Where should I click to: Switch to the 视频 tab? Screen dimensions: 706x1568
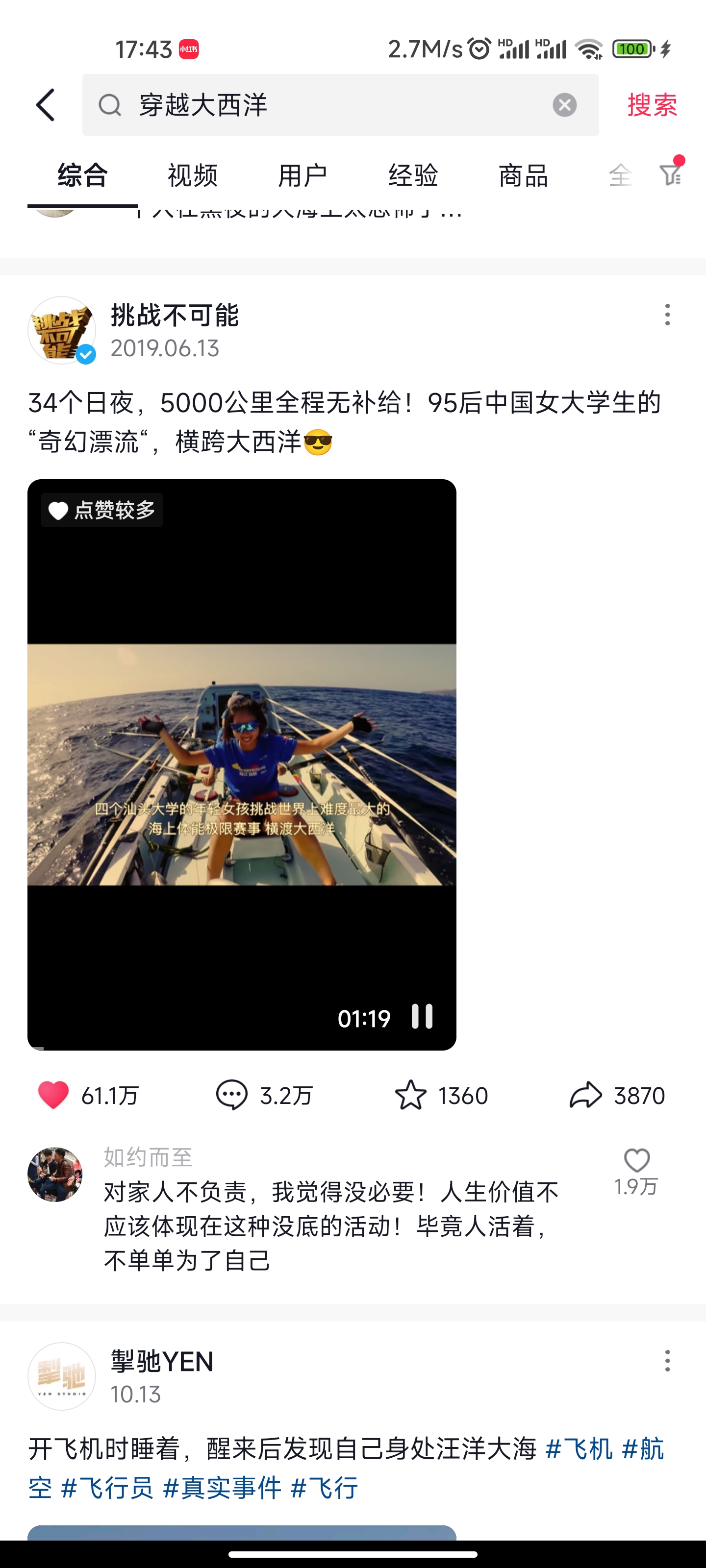tap(193, 175)
